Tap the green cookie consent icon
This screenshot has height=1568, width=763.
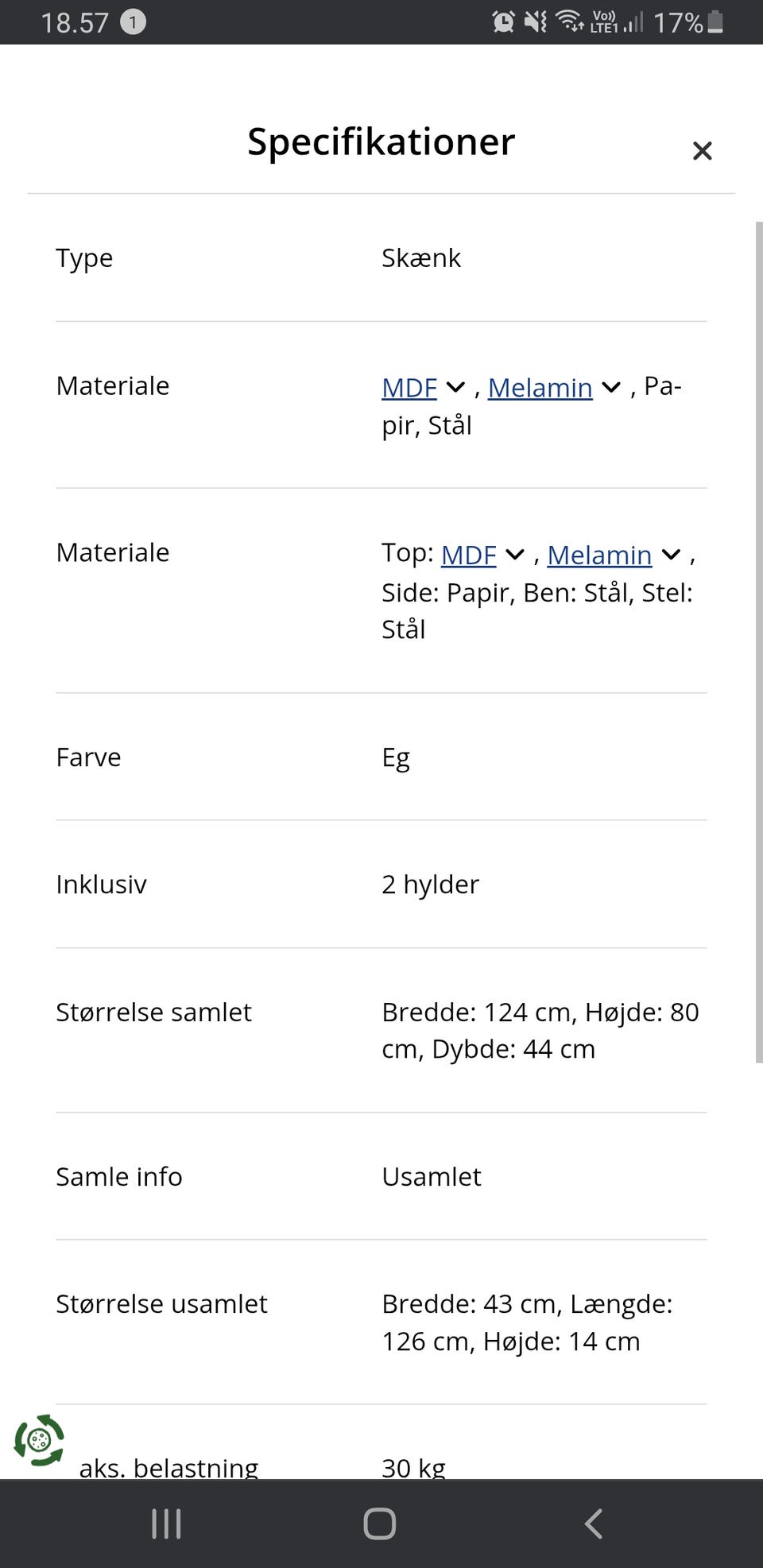[38, 1441]
